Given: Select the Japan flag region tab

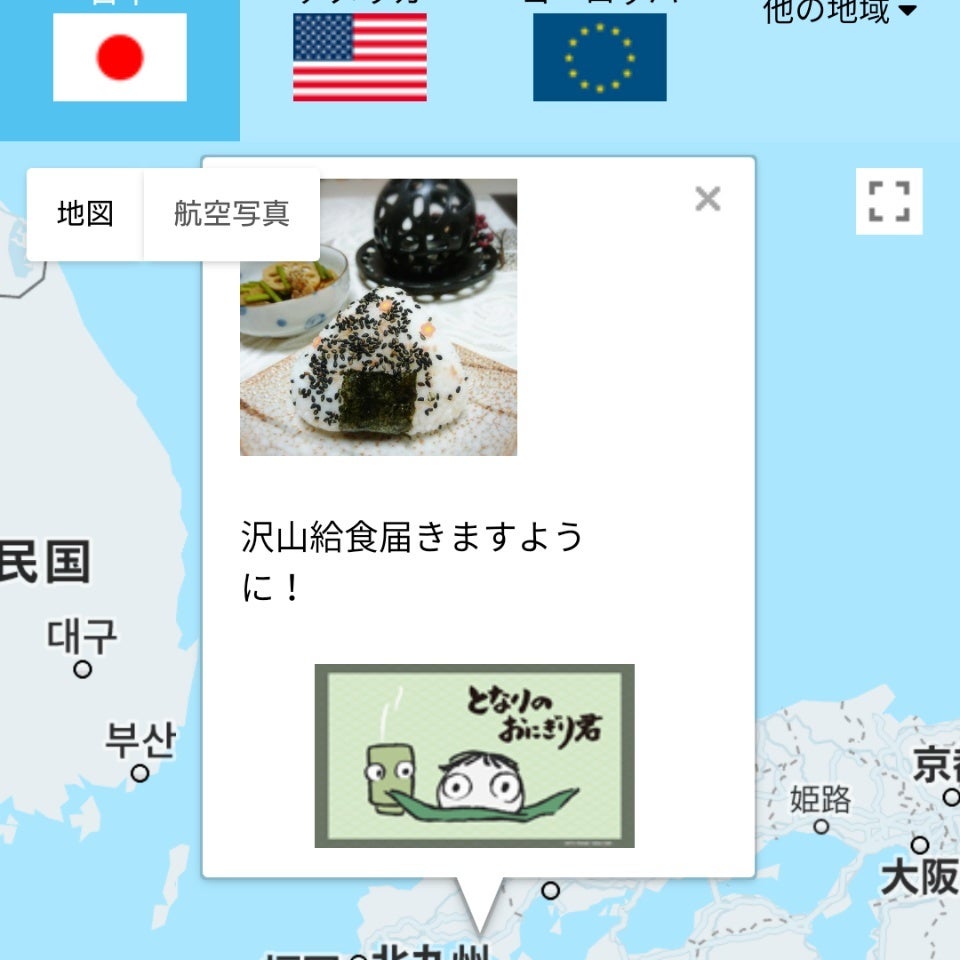Looking at the screenshot, I should (120, 58).
